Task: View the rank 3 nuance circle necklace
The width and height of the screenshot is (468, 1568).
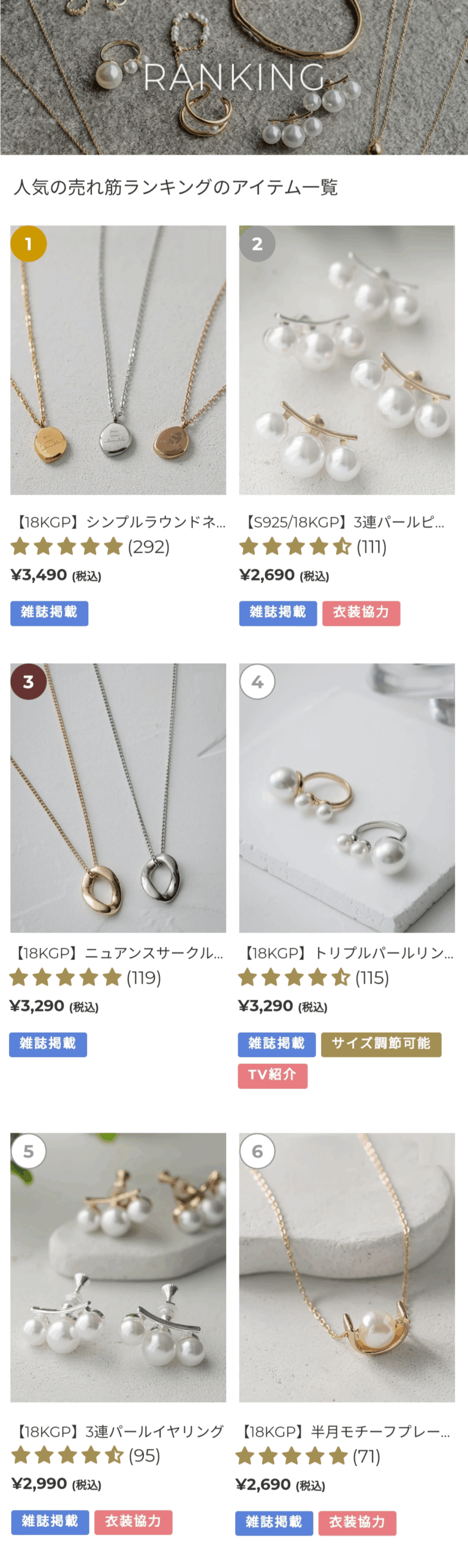Action: tap(118, 797)
